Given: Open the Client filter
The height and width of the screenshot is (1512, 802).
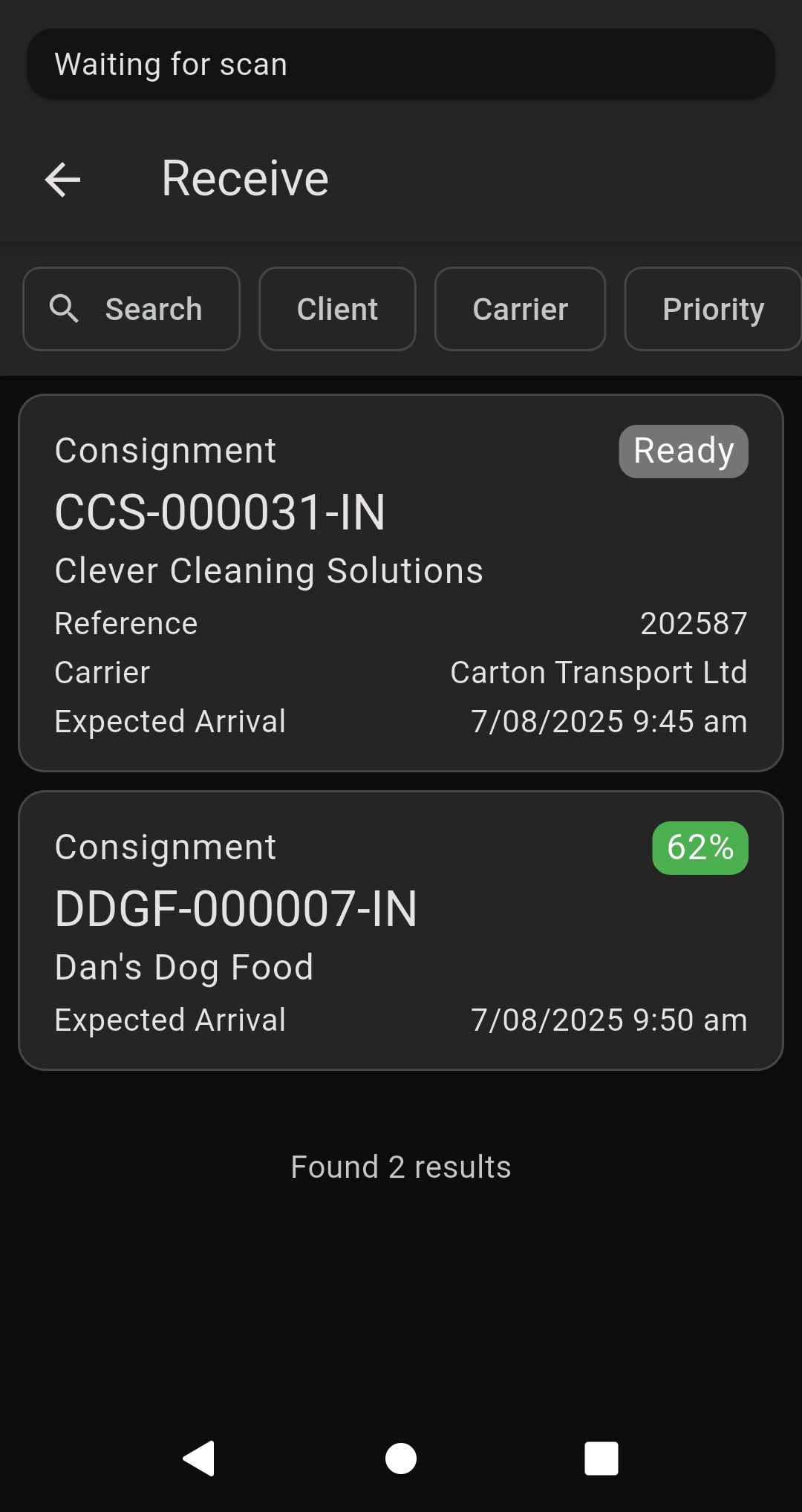Looking at the screenshot, I should [336, 309].
